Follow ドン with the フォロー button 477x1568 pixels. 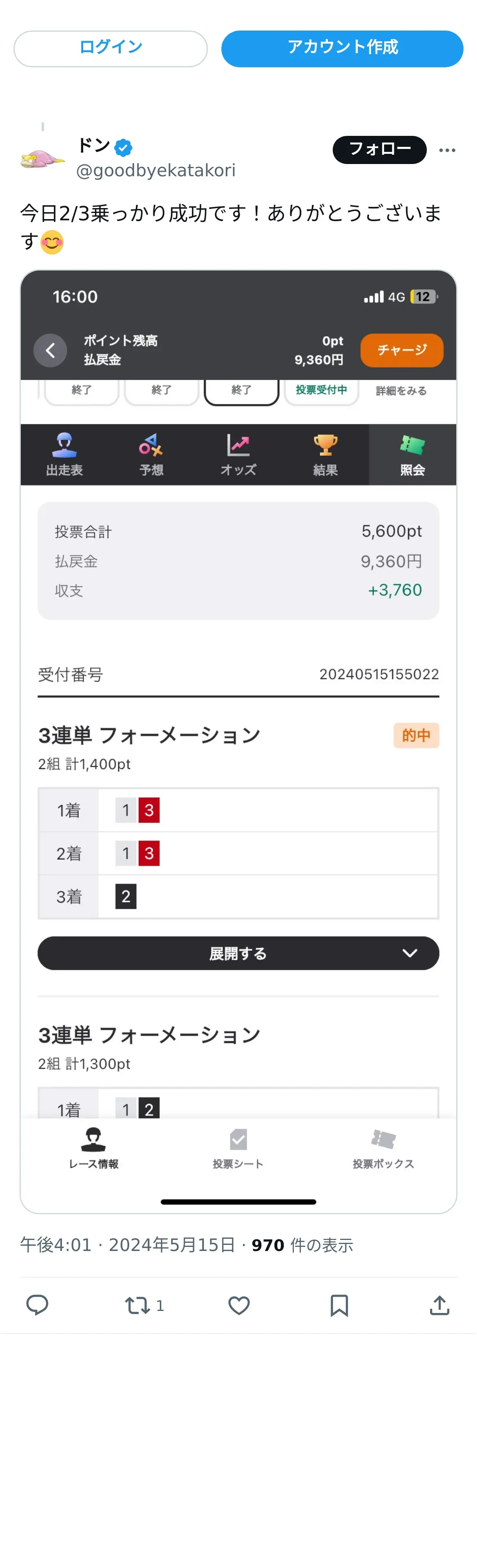pos(379,149)
